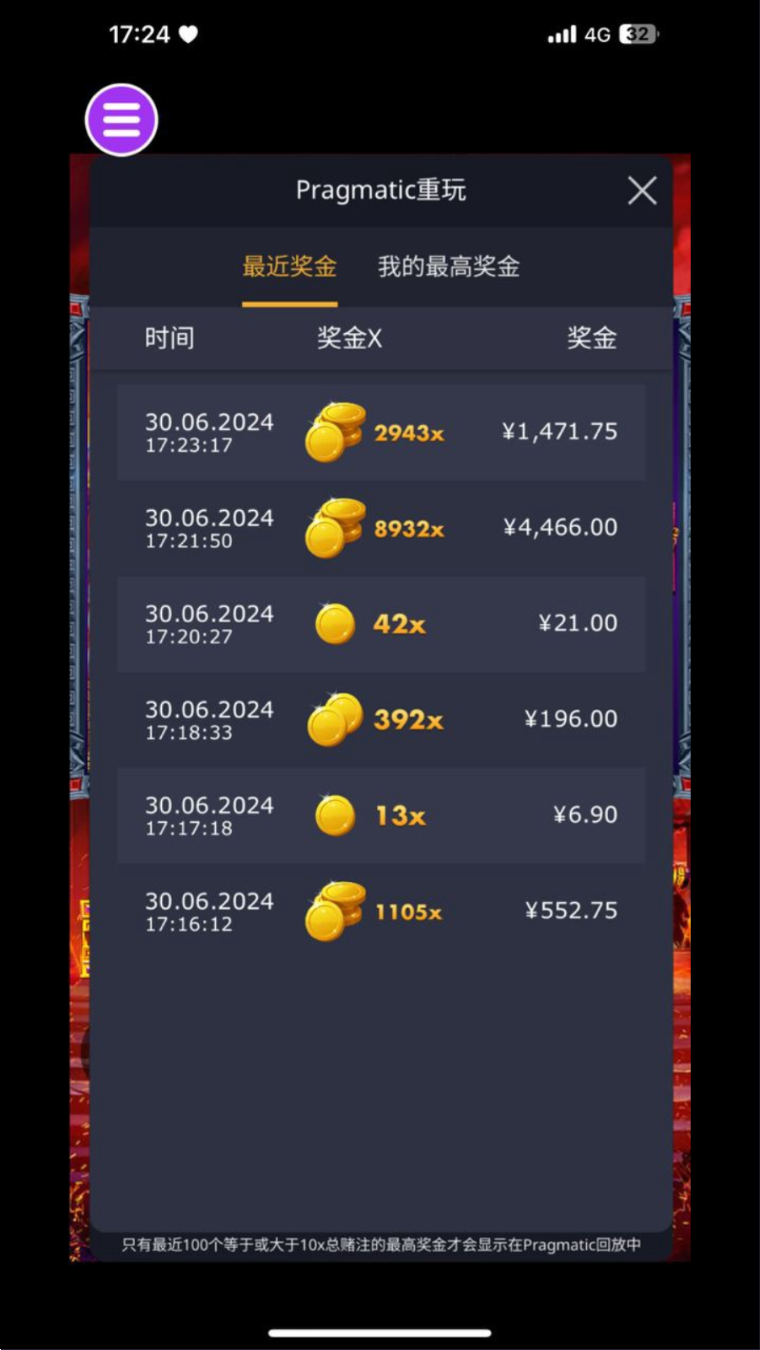Screen dimensions: 760x1350
Task: Switch to 我的最高奖金 tab
Action: click(448, 267)
